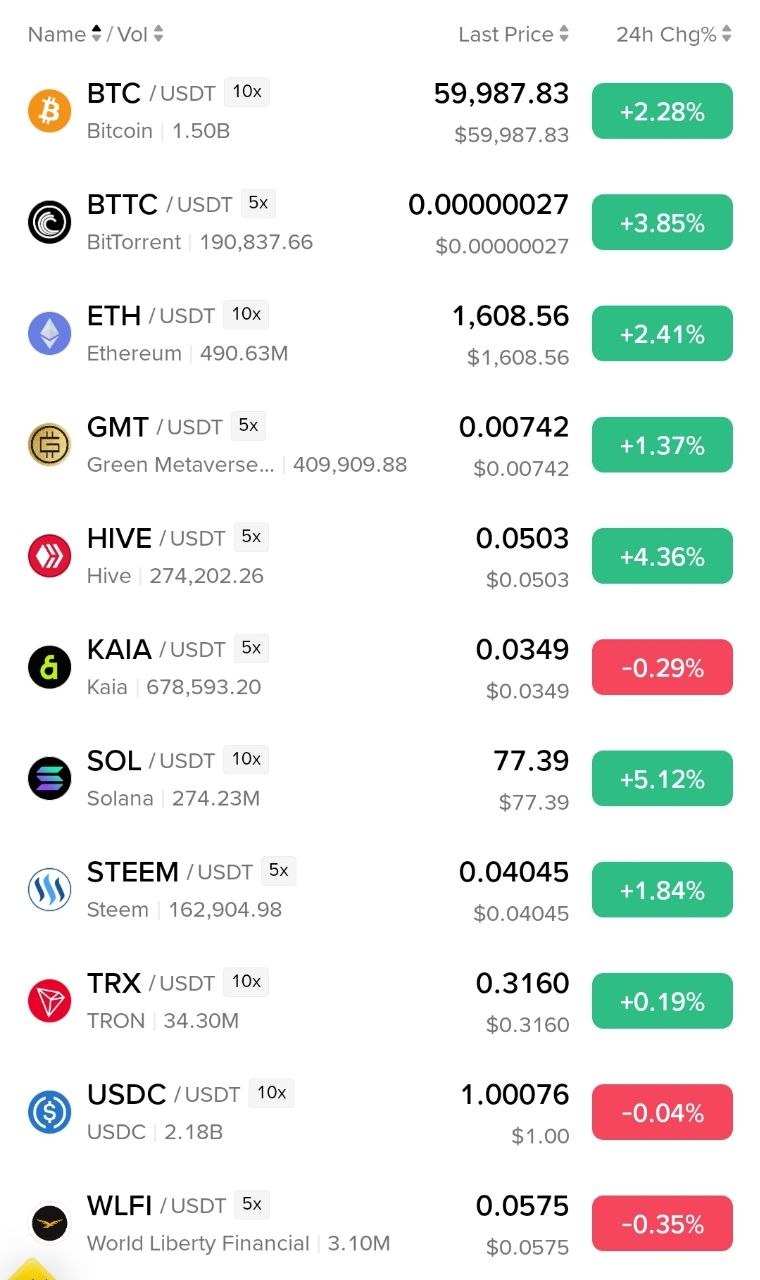
Task: Sort by 24h Chg% column
Action: pyautogui.click(x=673, y=34)
